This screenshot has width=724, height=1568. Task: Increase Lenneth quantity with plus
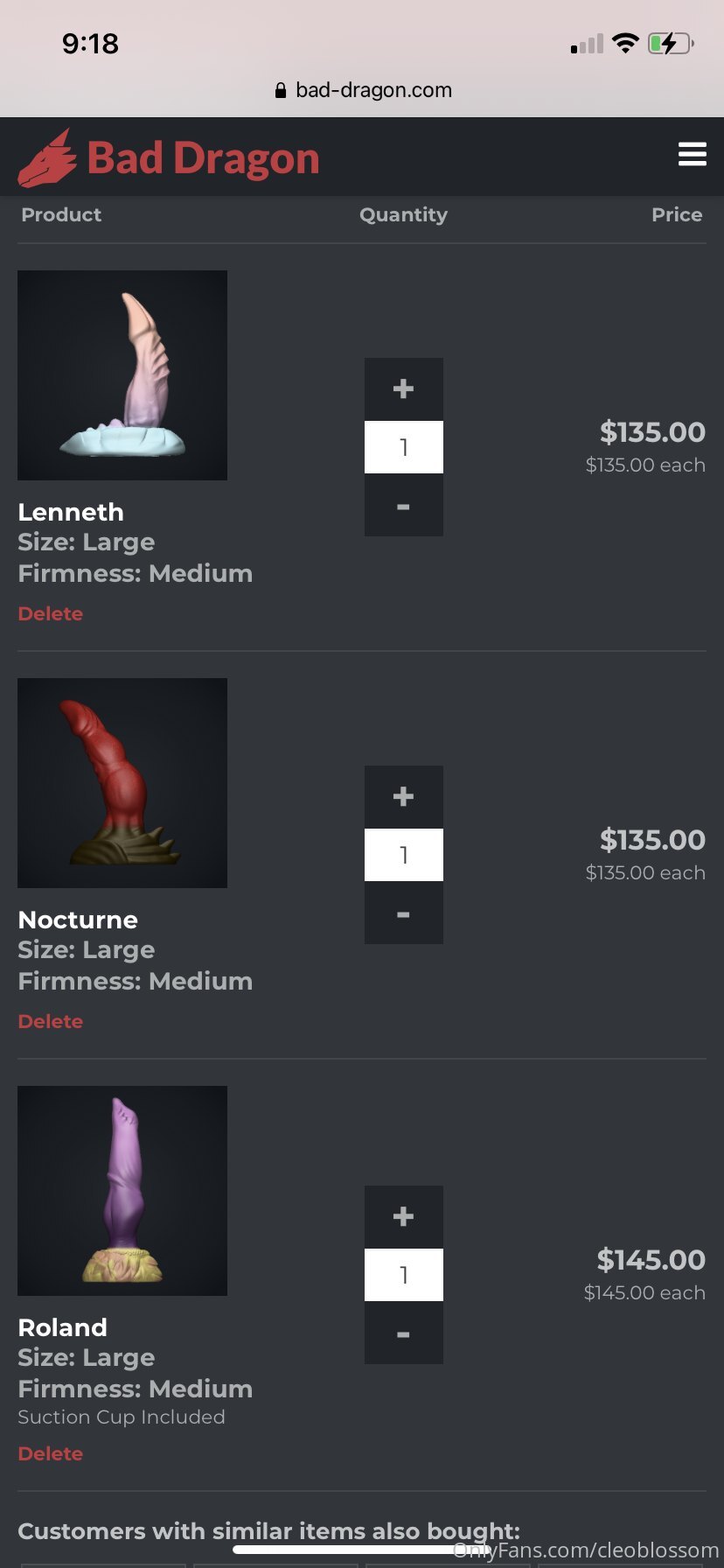[x=403, y=388]
